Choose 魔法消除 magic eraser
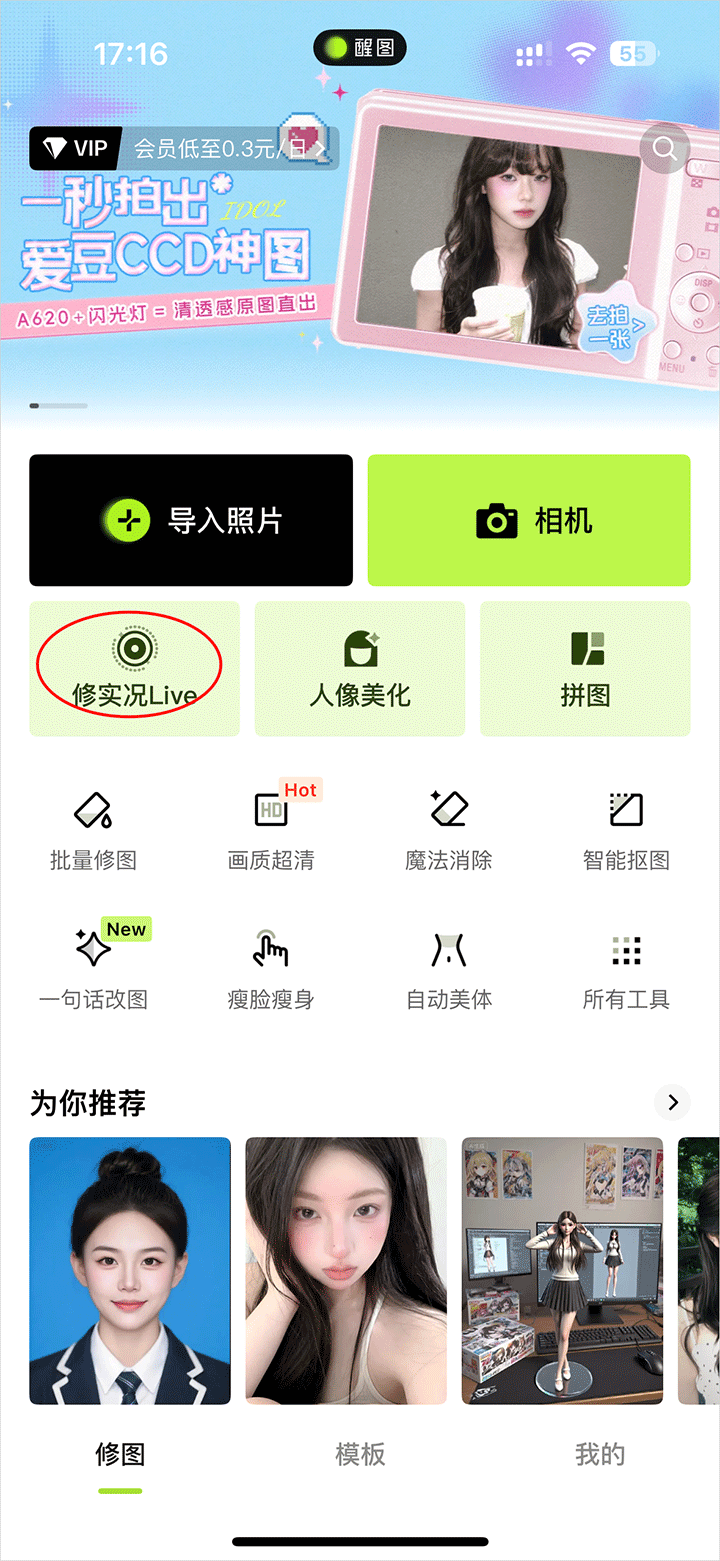 tap(449, 829)
